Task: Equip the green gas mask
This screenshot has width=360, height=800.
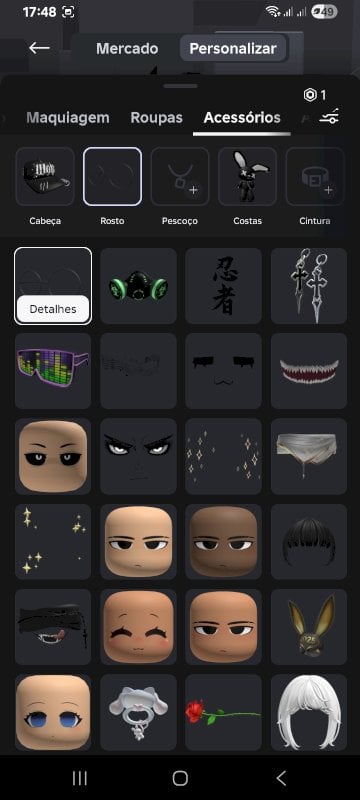Action: click(138, 286)
